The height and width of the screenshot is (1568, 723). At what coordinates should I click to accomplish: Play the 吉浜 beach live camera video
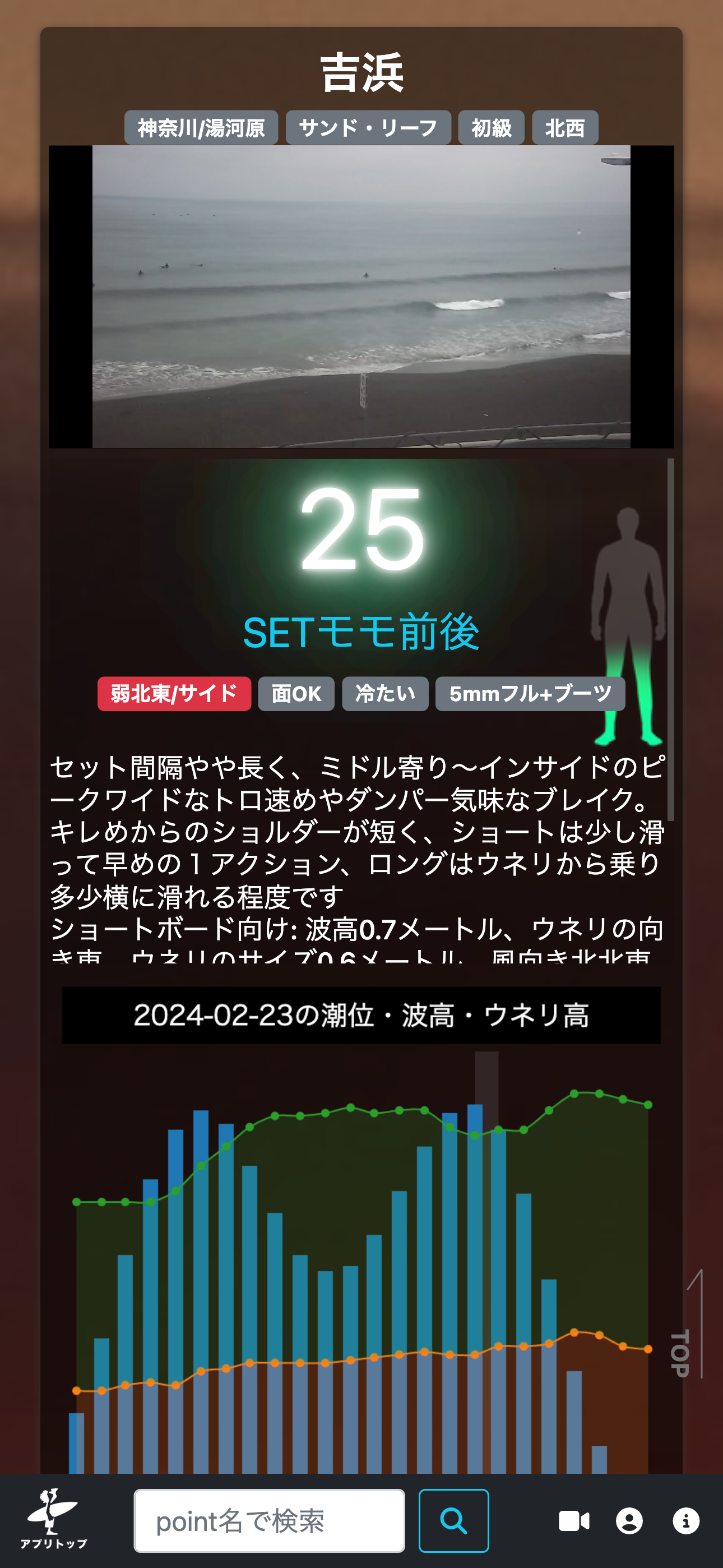[361, 297]
